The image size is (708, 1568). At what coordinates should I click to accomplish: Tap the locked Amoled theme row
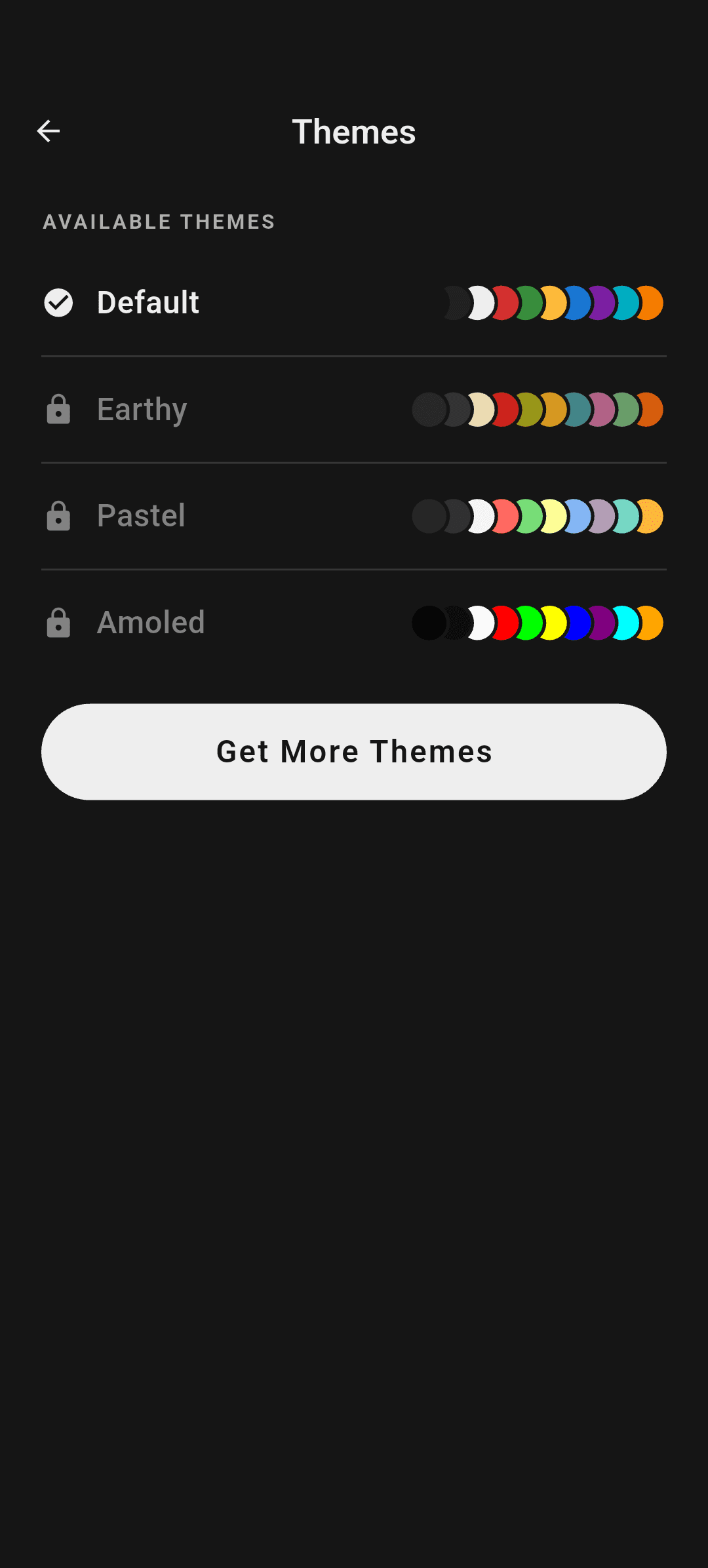151,623
